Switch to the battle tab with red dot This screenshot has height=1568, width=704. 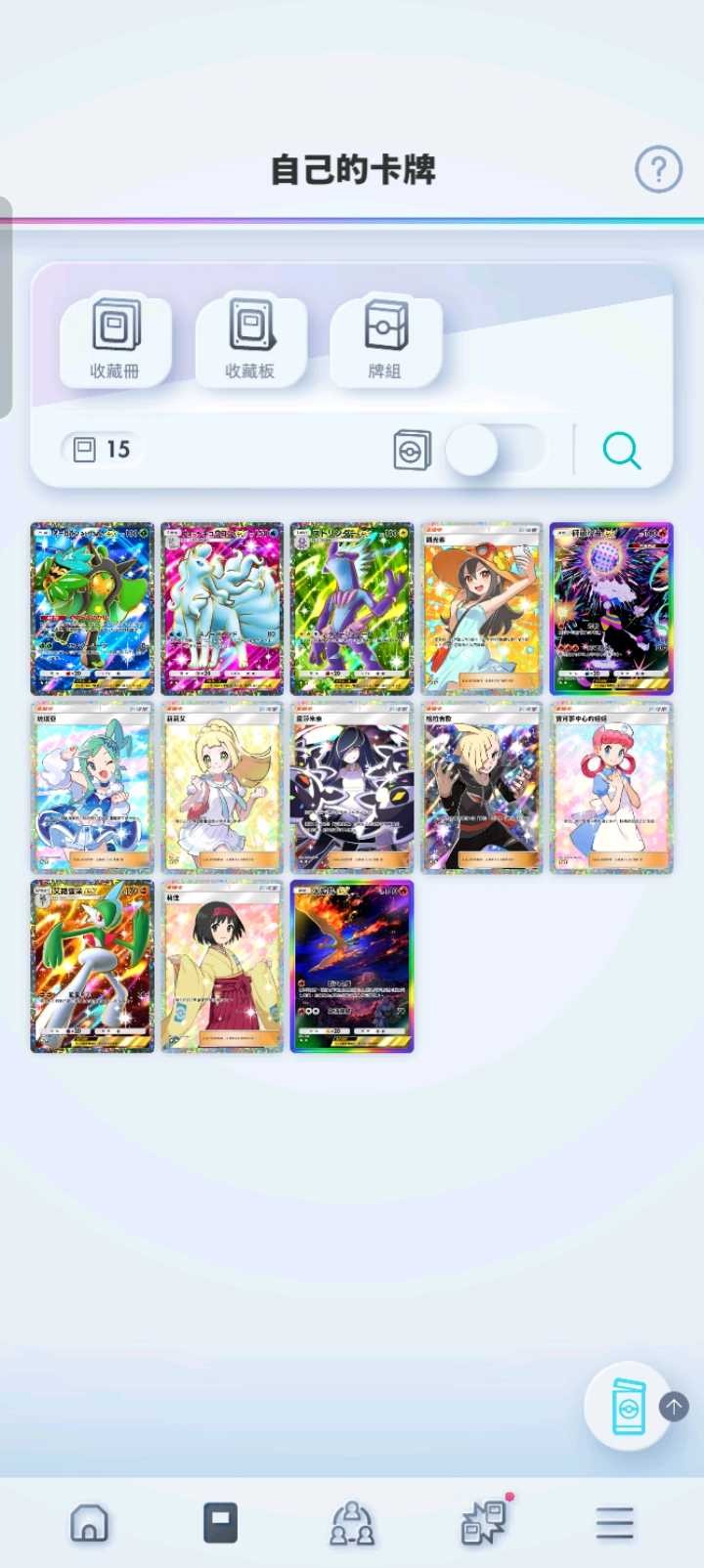[x=484, y=1523]
